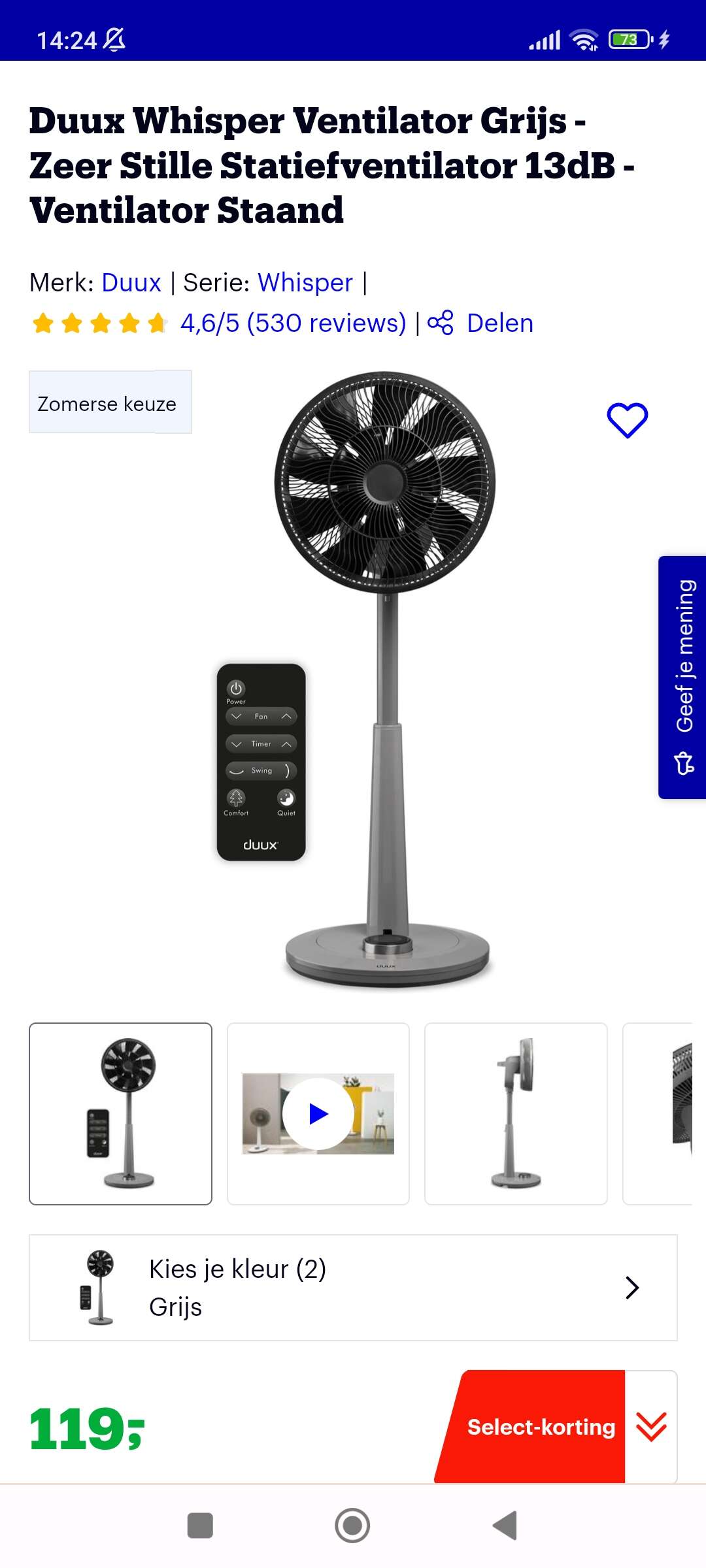This screenshot has width=706, height=1568.
Task: Play the product video thumbnail
Action: pyautogui.click(x=318, y=1114)
